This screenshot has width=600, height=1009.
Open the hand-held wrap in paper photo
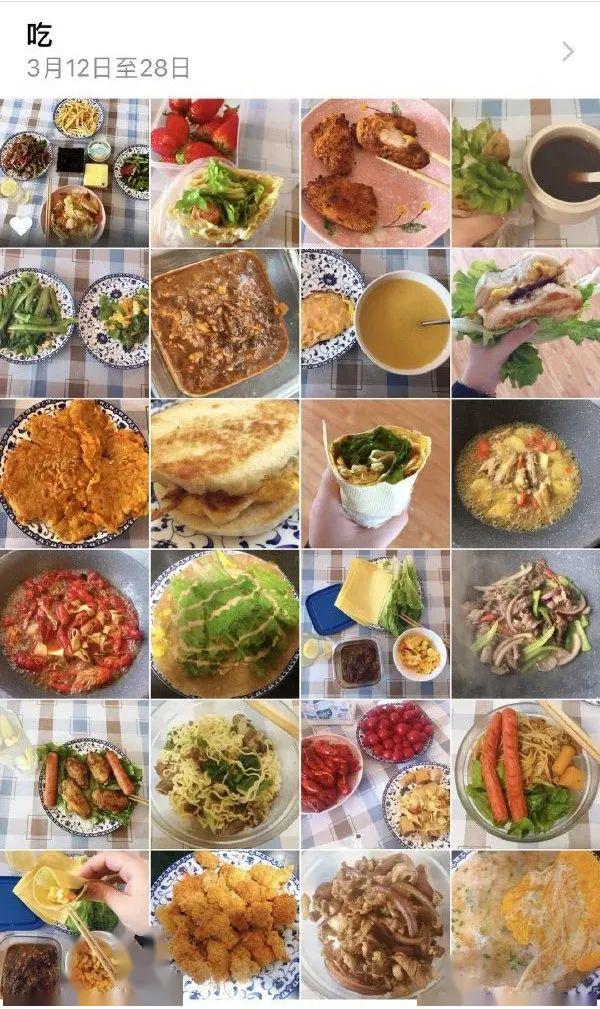pyautogui.click(x=375, y=474)
